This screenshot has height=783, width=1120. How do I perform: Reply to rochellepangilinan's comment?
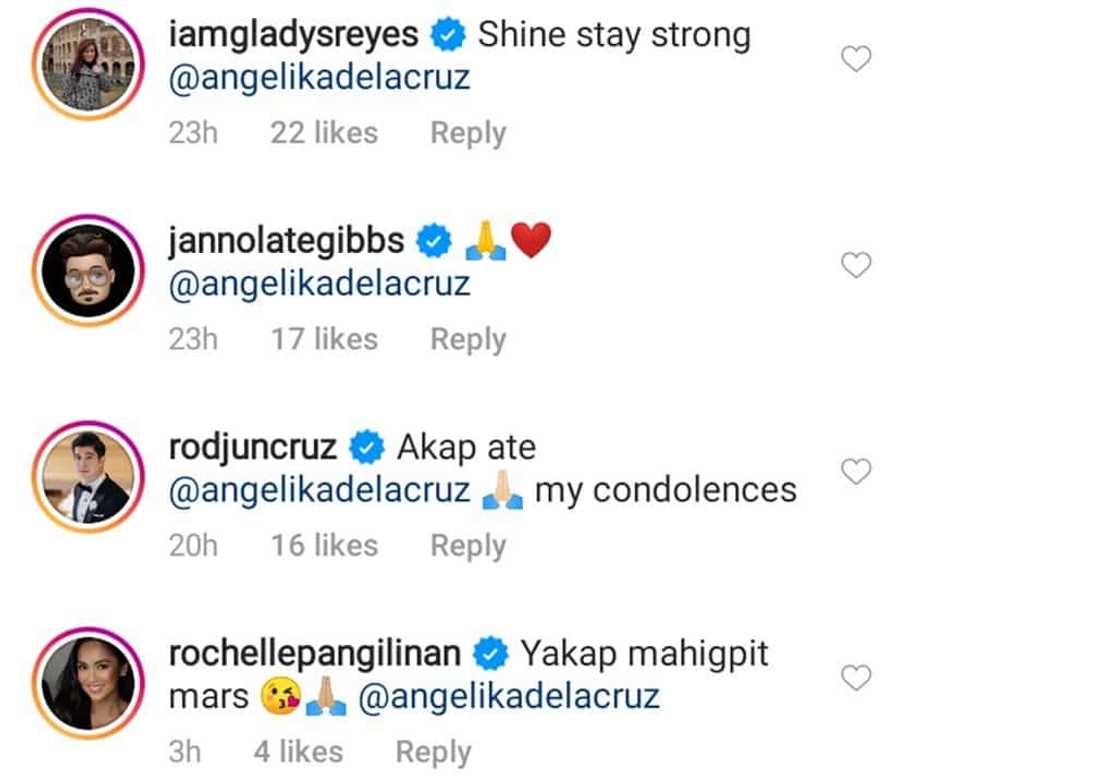click(x=433, y=752)
